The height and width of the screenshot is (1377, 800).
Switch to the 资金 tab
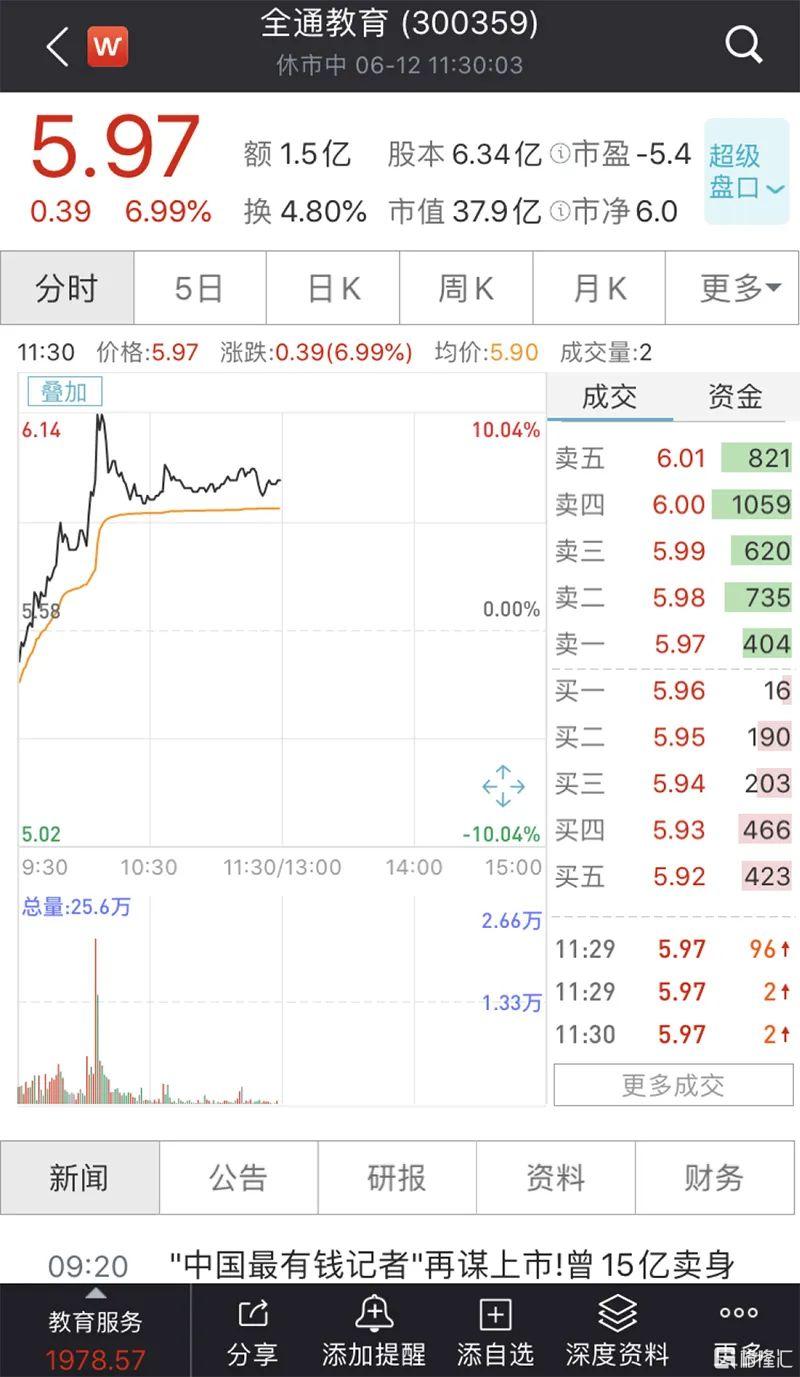point(735,397)
